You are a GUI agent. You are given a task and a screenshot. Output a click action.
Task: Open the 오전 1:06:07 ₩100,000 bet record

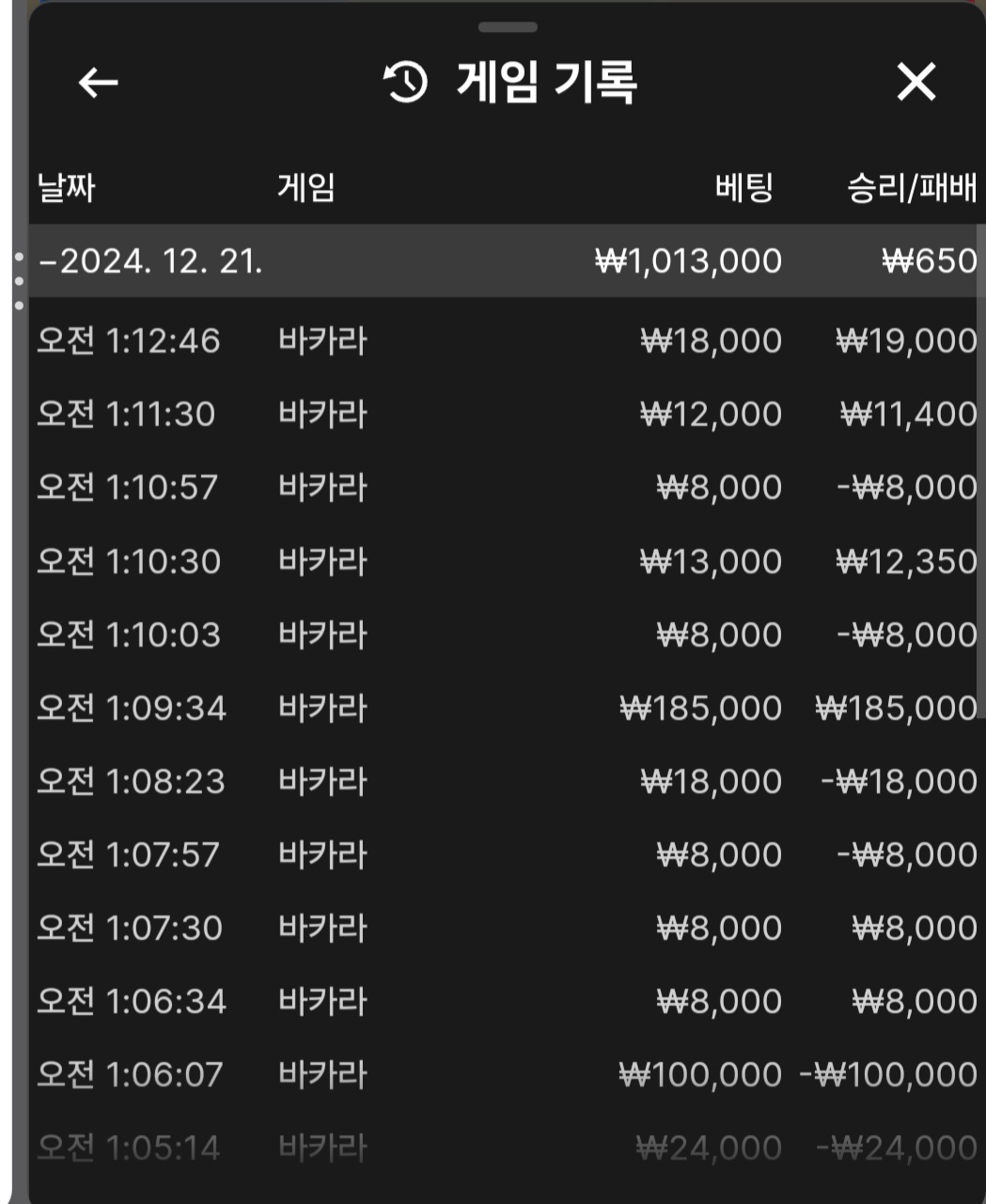(x=506, y=1074)
